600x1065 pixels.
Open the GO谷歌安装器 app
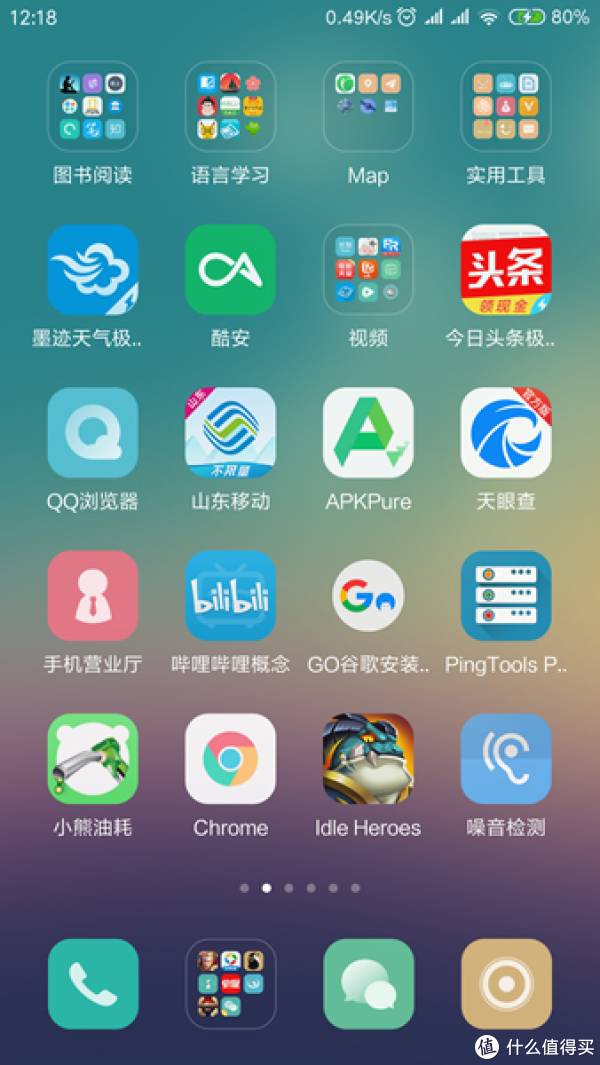368,596
